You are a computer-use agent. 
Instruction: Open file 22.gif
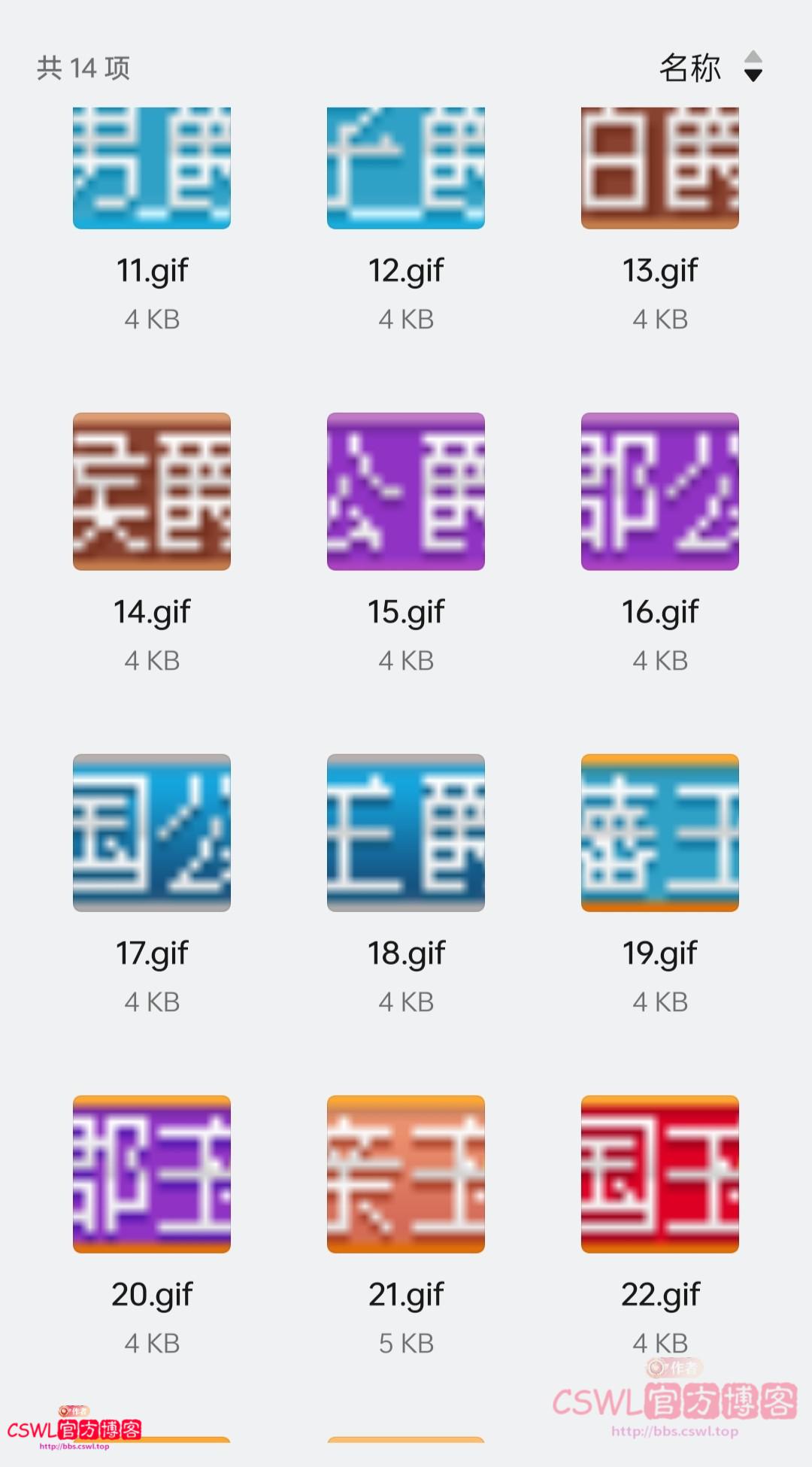point(660,1175)
